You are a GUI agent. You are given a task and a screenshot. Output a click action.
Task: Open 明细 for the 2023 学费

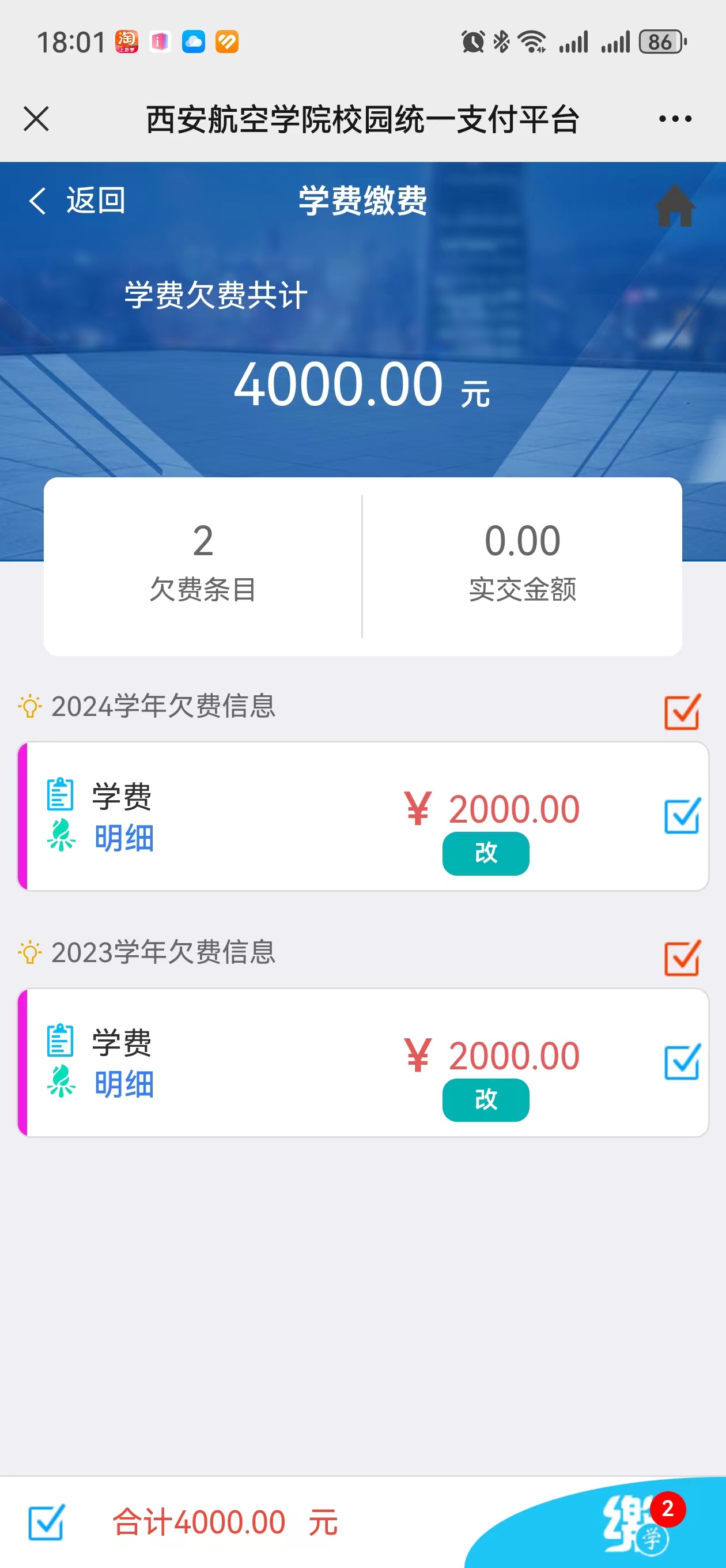(x=123, y=1084)
